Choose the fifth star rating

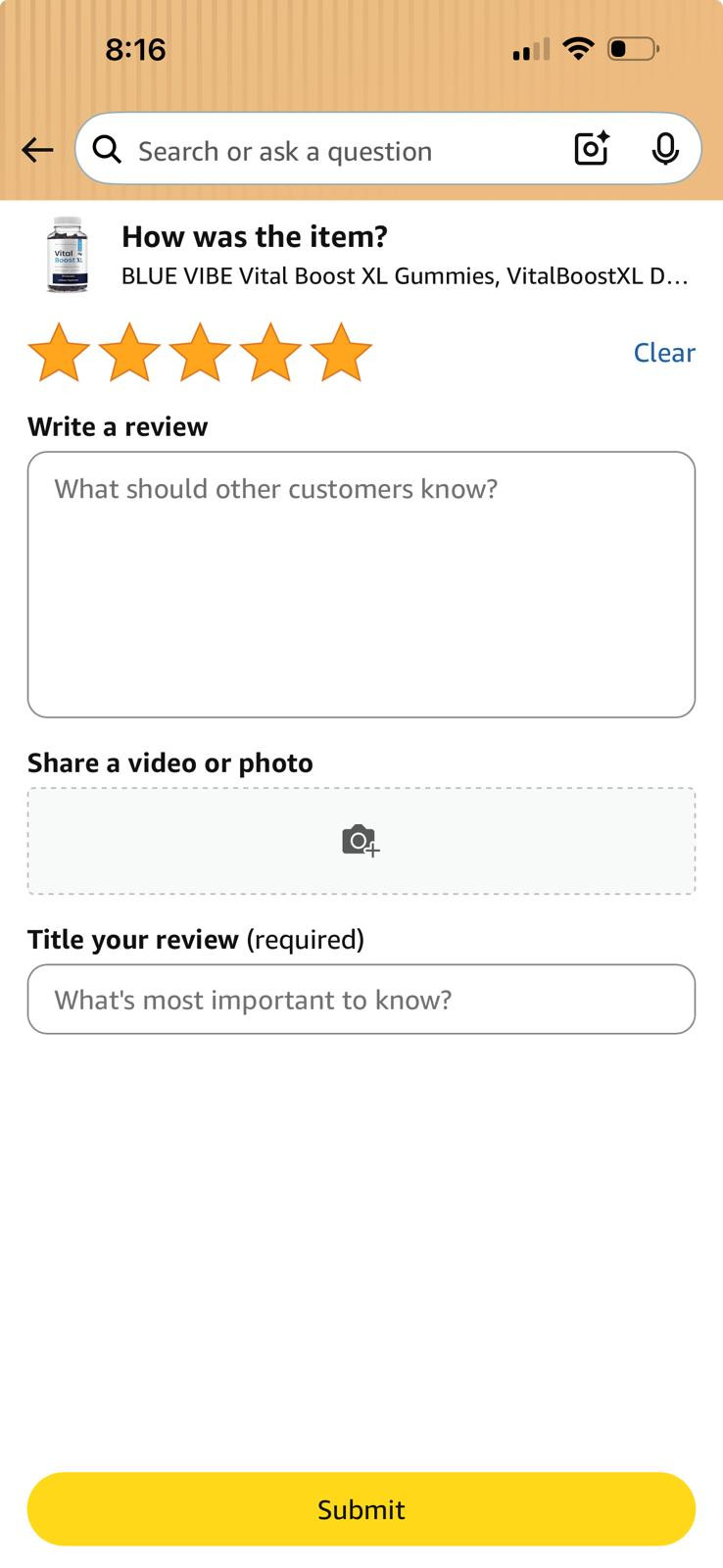click(x=341, y=353)
